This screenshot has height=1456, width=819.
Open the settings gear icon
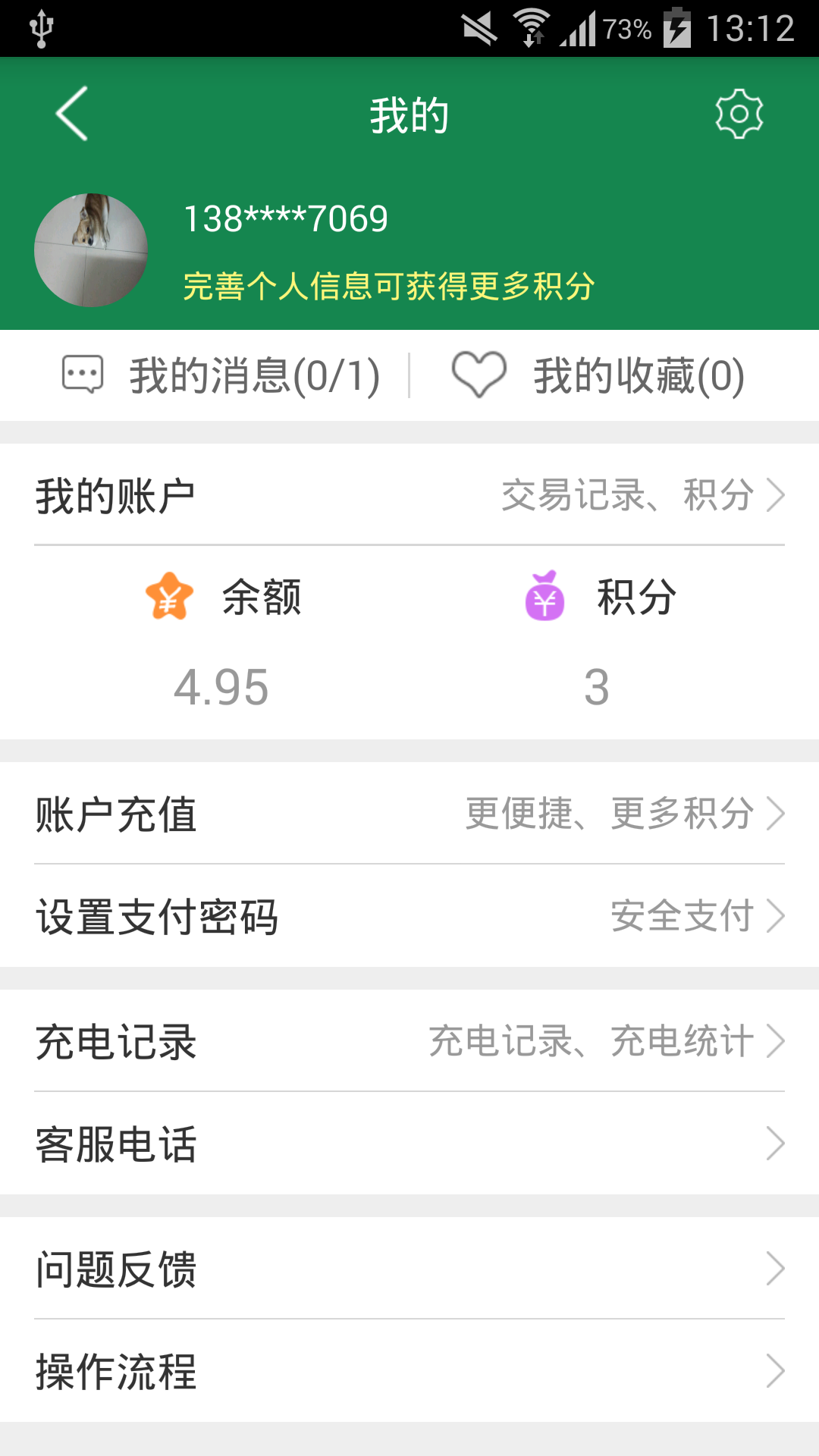point(739,114)
